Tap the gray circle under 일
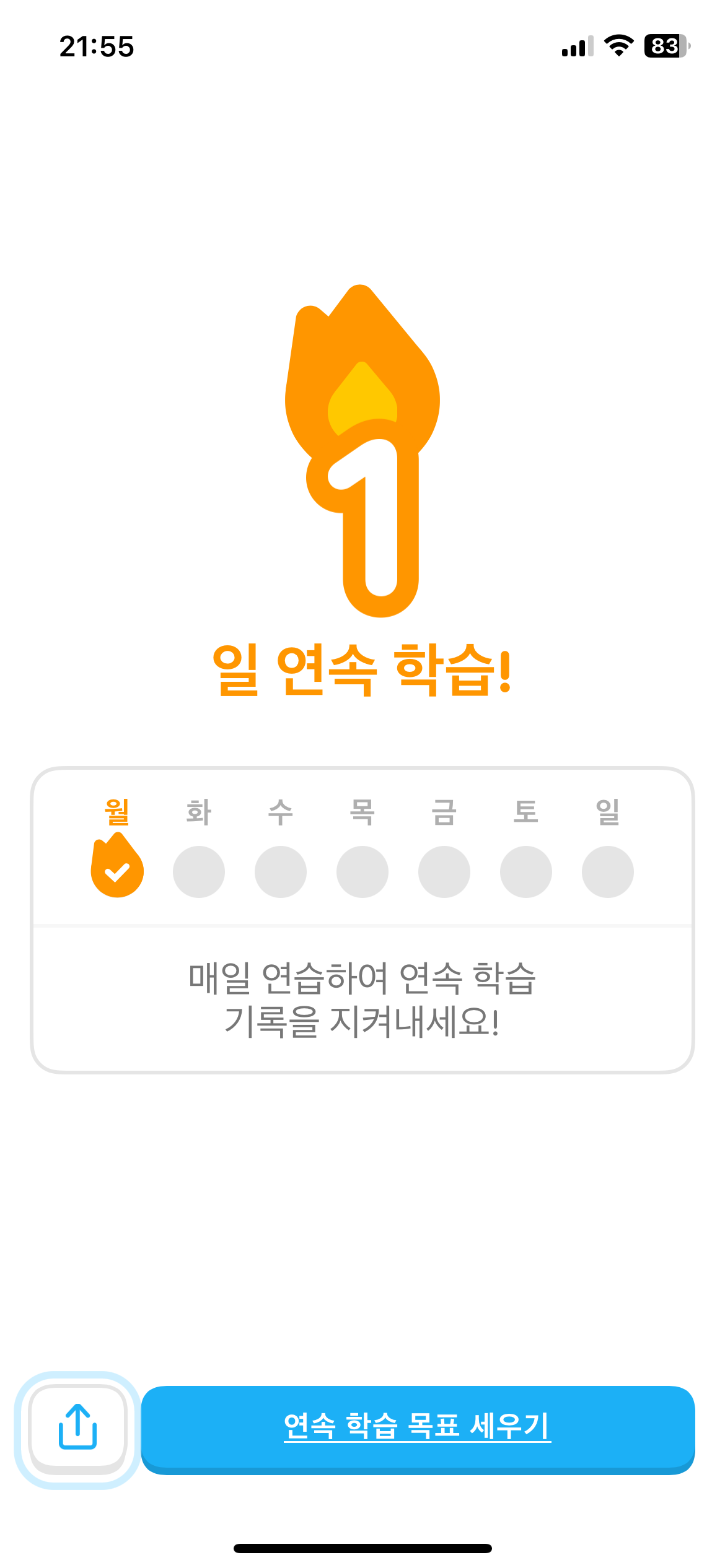The image size is (725, 1568). (x=607, y=871)
